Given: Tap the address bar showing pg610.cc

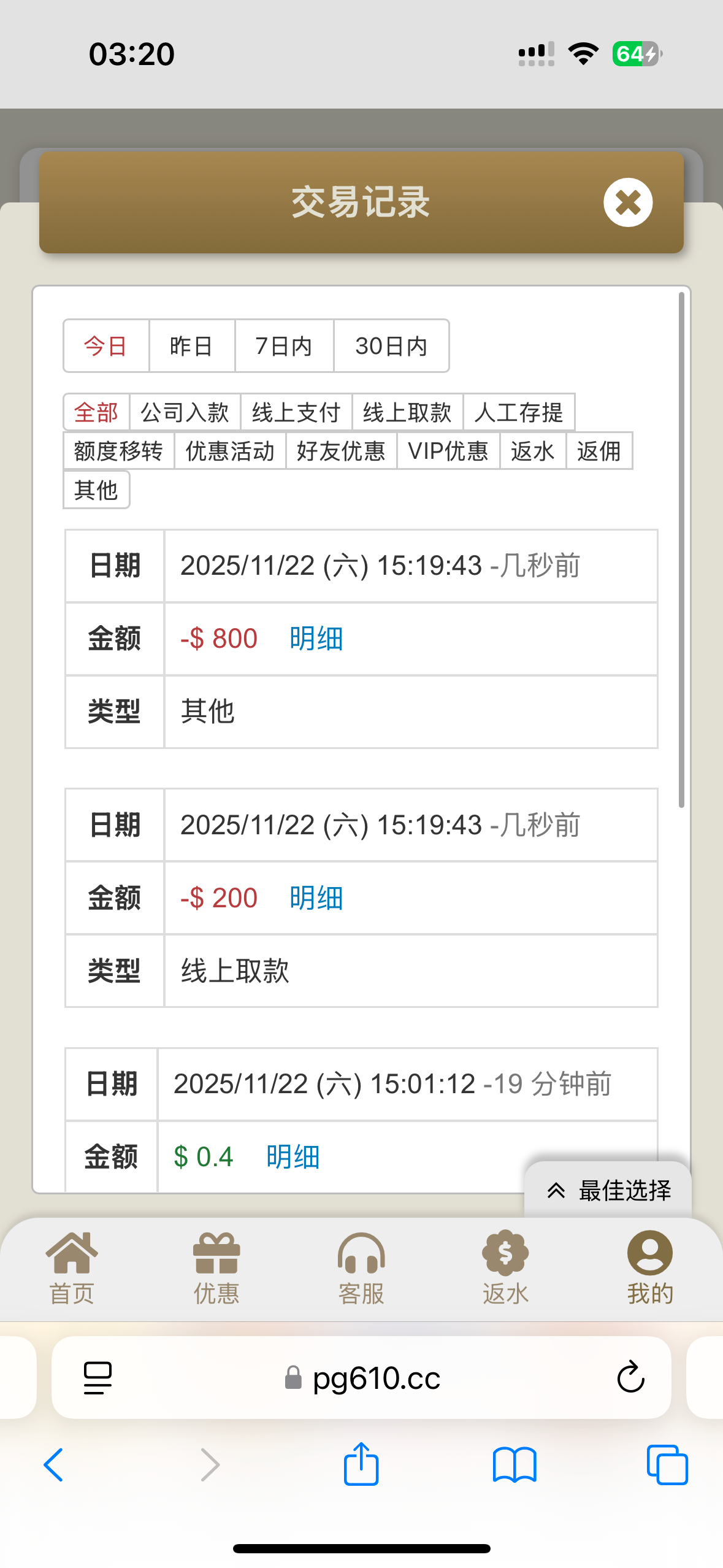Looking at the screenshot, I should tap(375, 1376).
